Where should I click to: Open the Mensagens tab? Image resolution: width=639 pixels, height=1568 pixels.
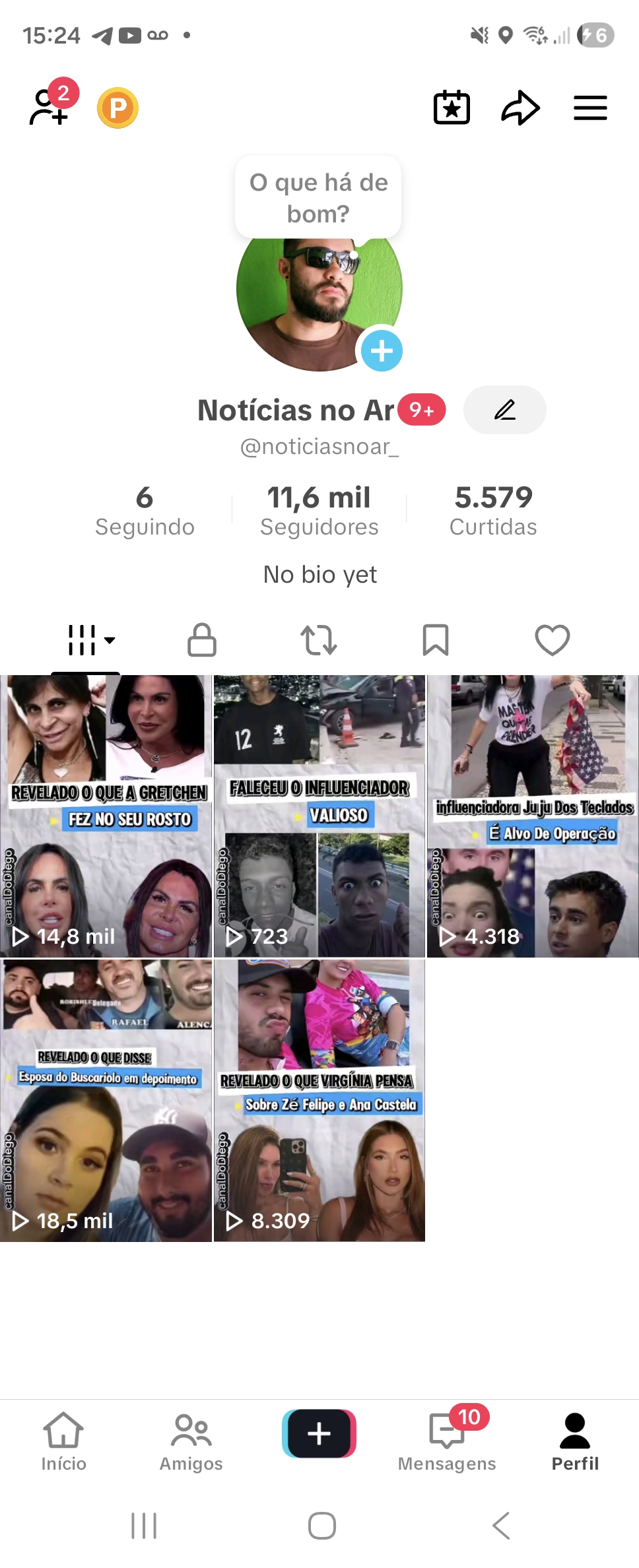(x=447, y=1442)
